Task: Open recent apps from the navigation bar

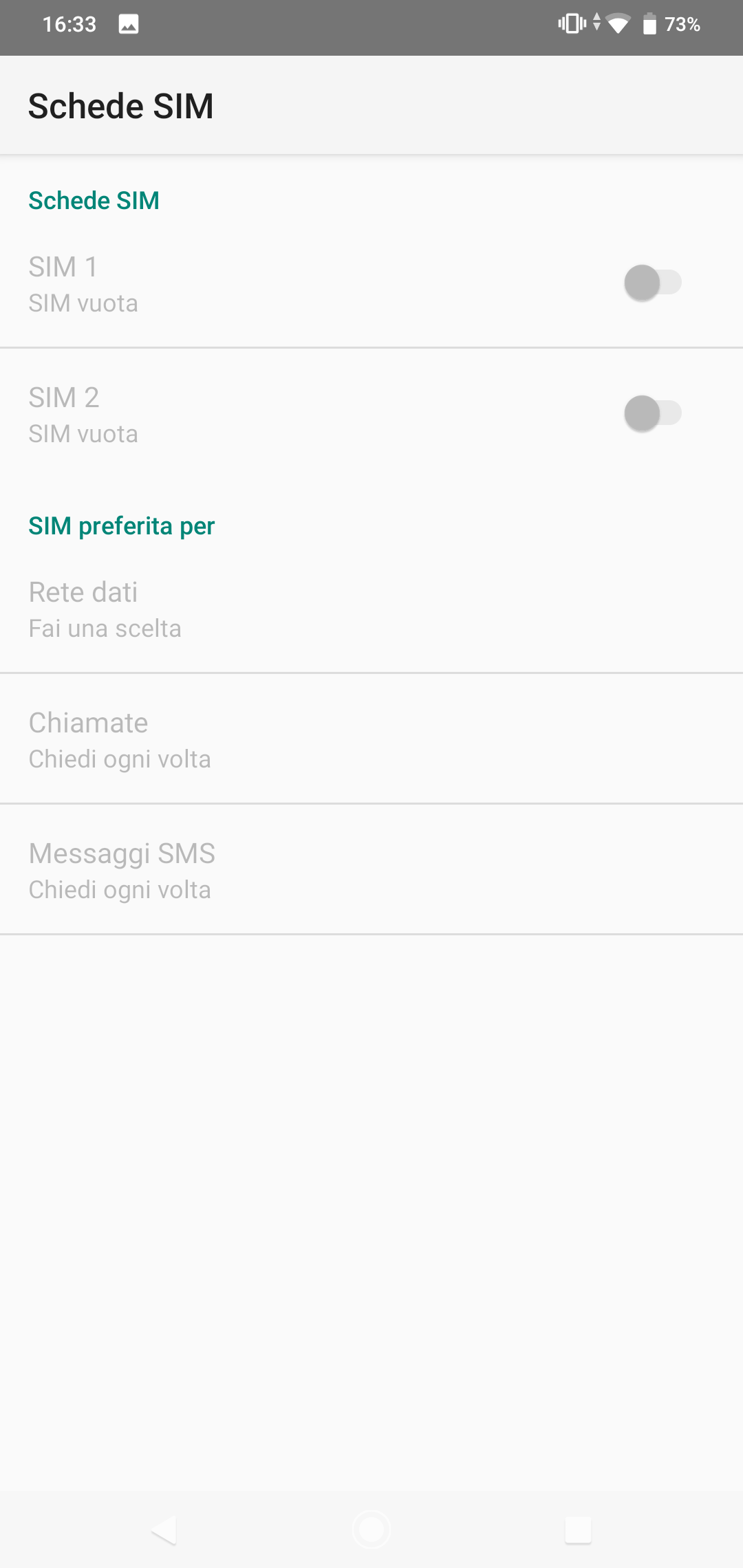Action: coord(579,1529)
